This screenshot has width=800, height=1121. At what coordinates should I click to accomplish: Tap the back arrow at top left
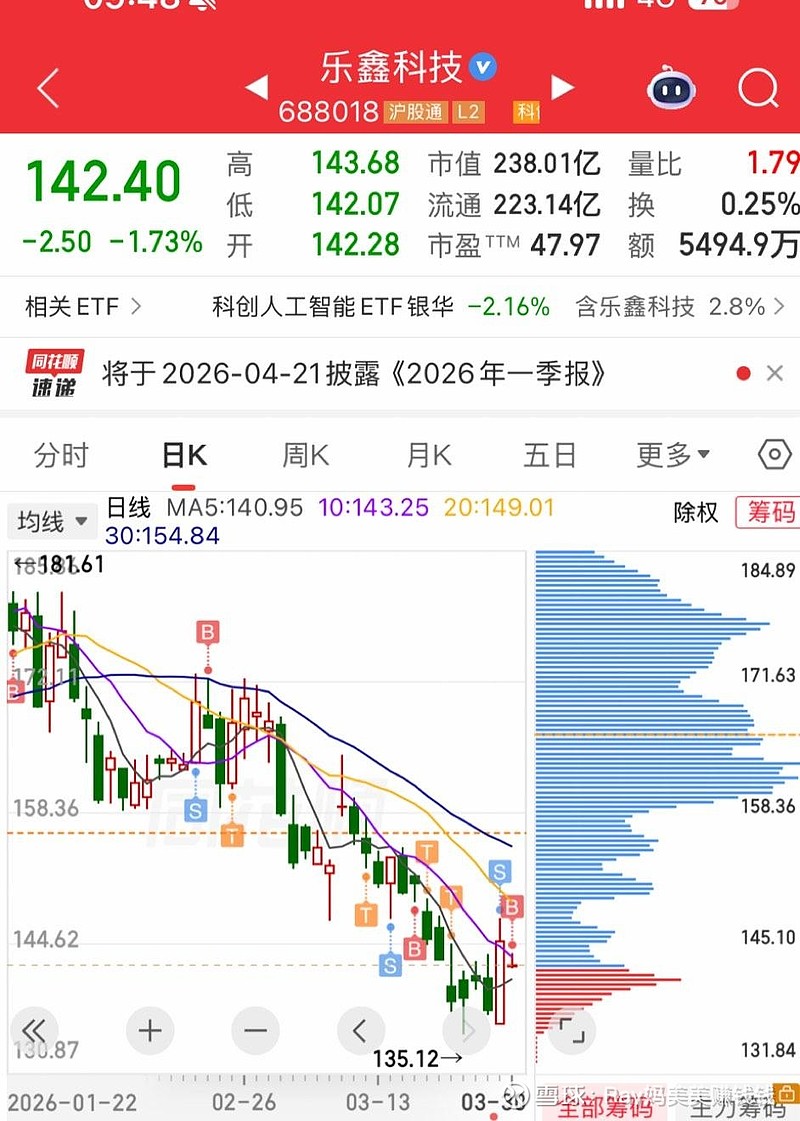click(45, 88)
